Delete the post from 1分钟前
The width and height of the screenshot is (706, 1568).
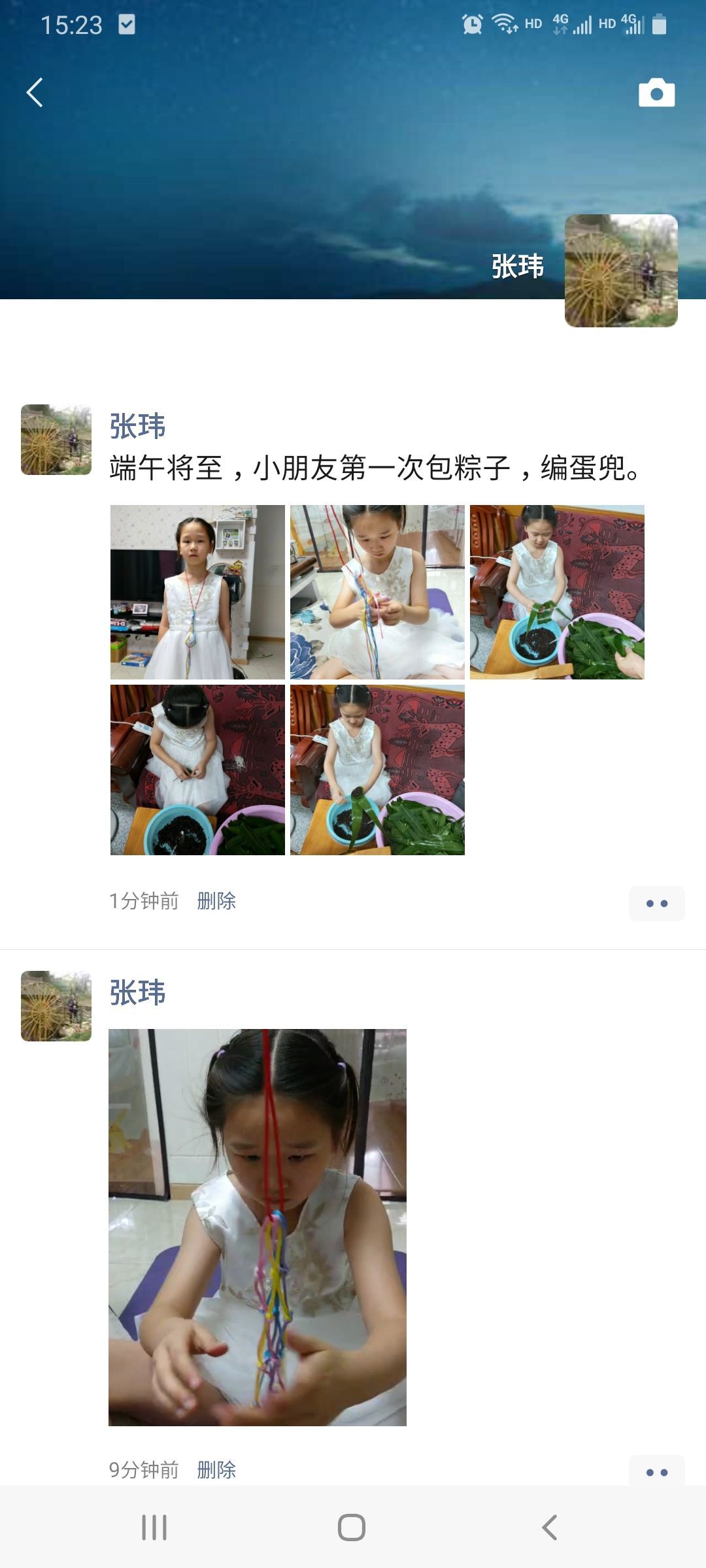[216, 901]
